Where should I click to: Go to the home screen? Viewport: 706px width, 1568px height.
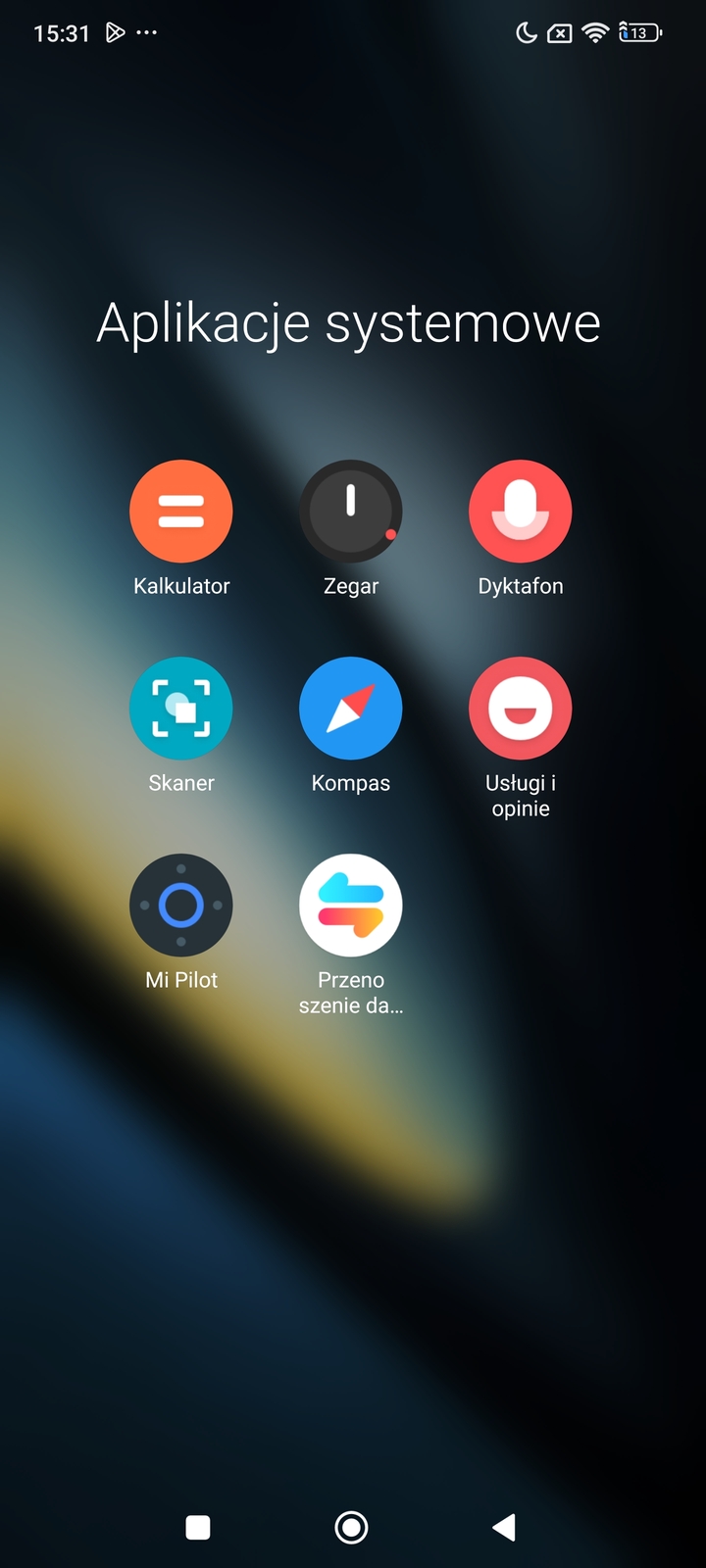pos(351,1527)
